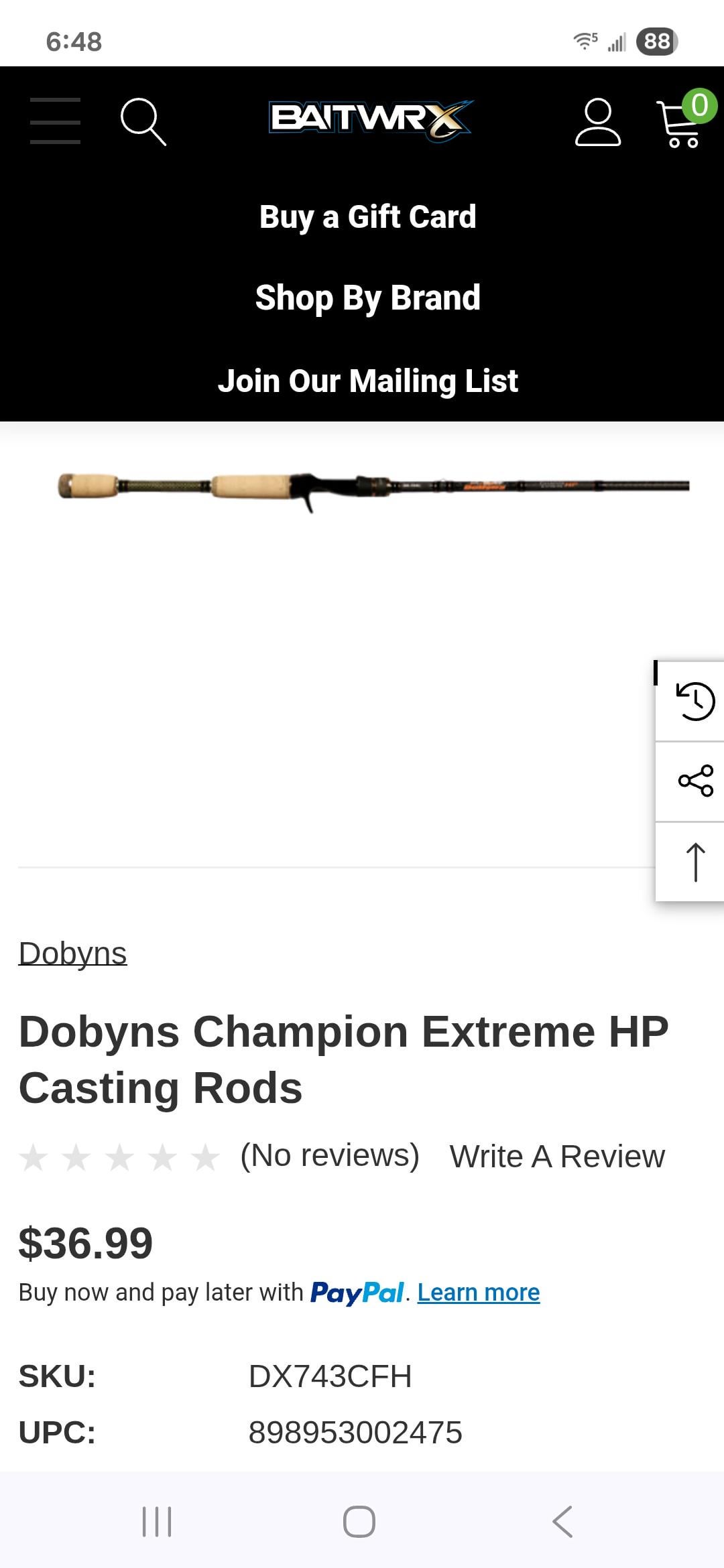Open Buy a Gift Card
The height and width of the screenshot is (1568, 724).
(x=367, y=217)
